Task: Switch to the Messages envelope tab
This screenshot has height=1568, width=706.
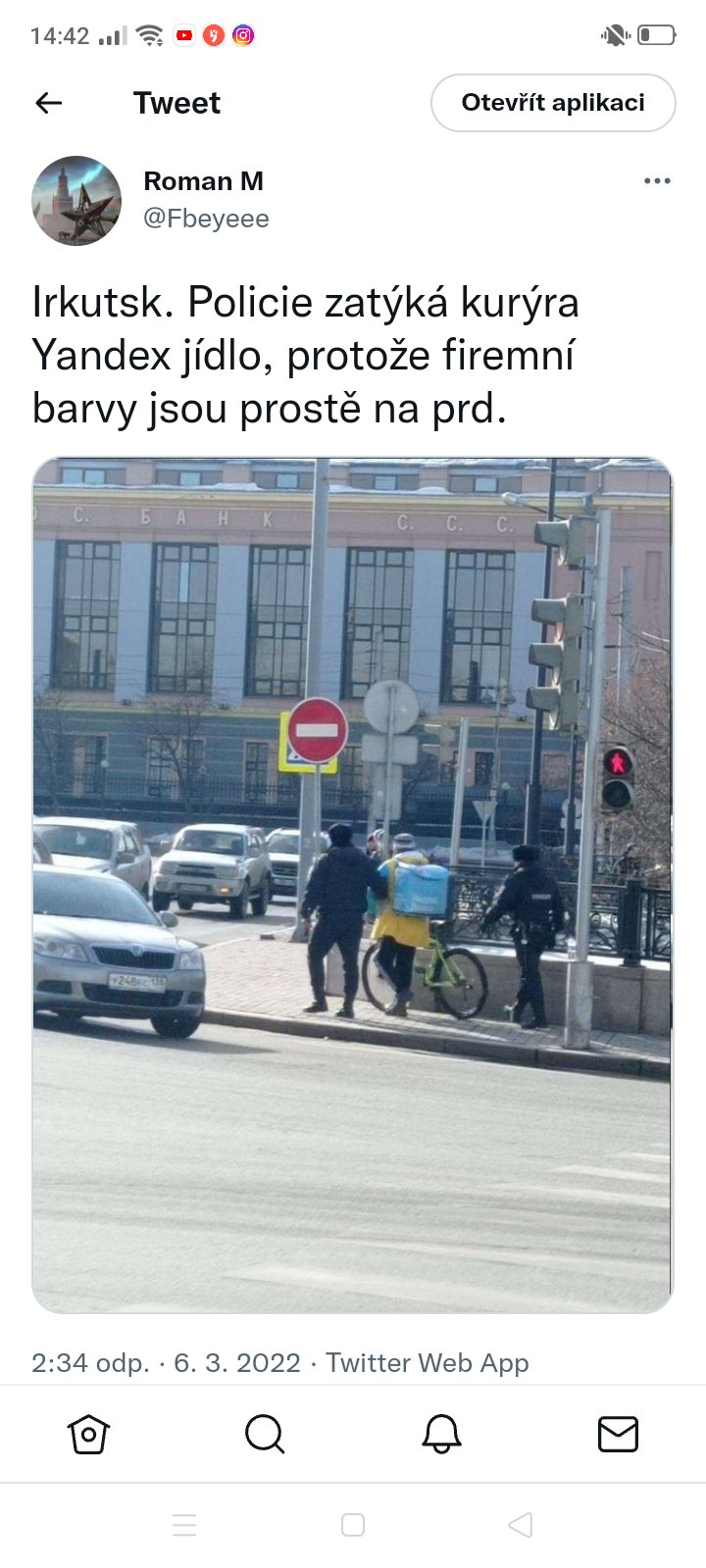Action: [618, 1434]
